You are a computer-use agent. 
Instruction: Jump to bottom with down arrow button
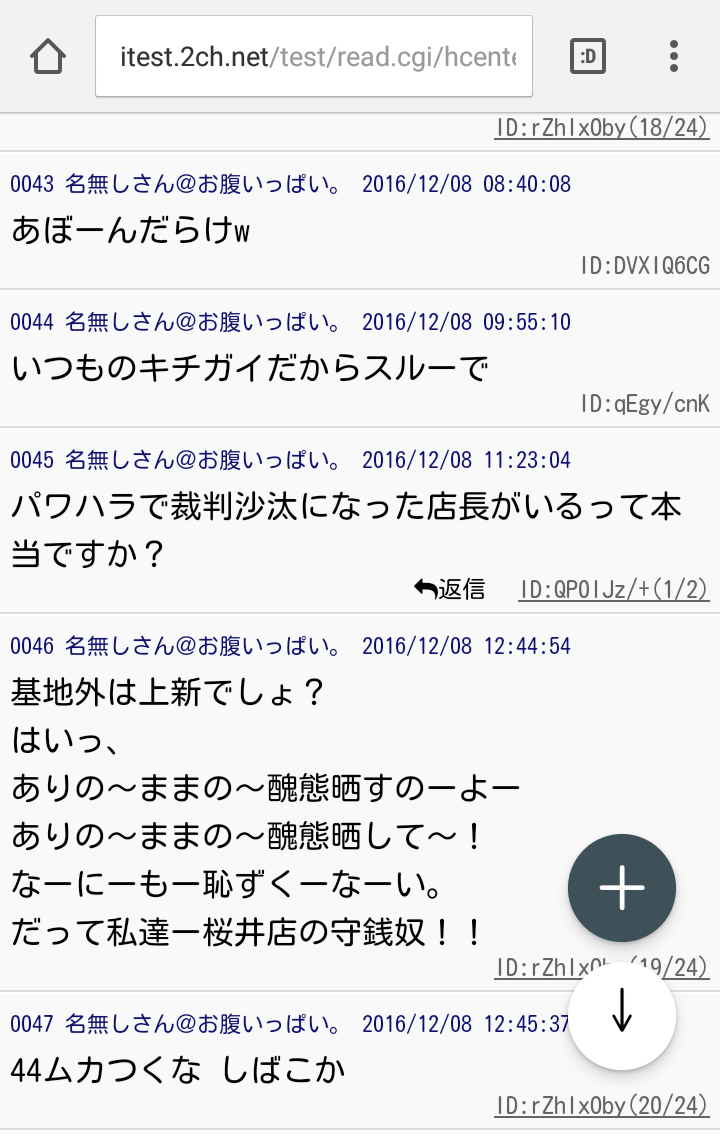coord(622,1015)
